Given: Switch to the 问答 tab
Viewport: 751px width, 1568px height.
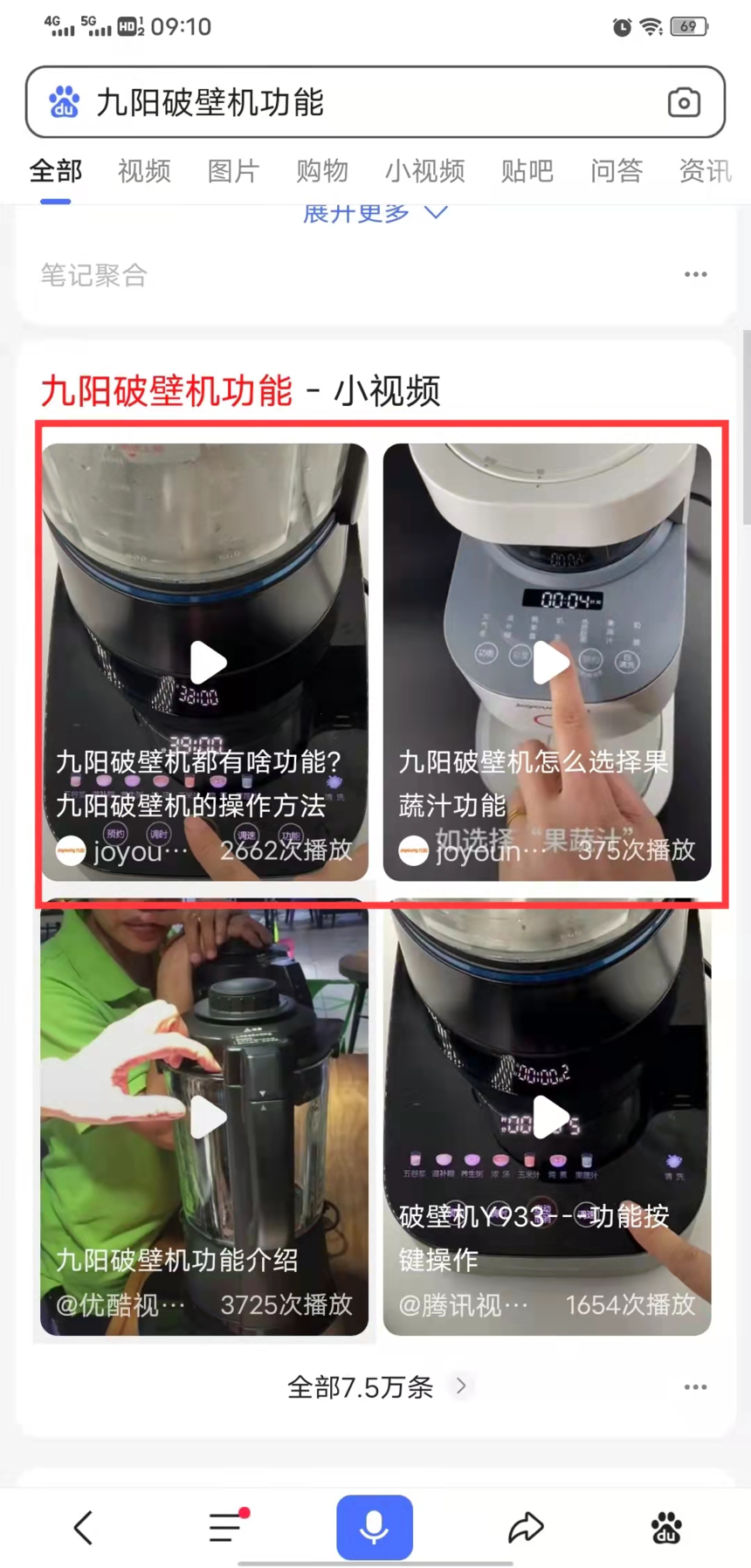Looking at the screenshot, I should (x=617, y=171).
